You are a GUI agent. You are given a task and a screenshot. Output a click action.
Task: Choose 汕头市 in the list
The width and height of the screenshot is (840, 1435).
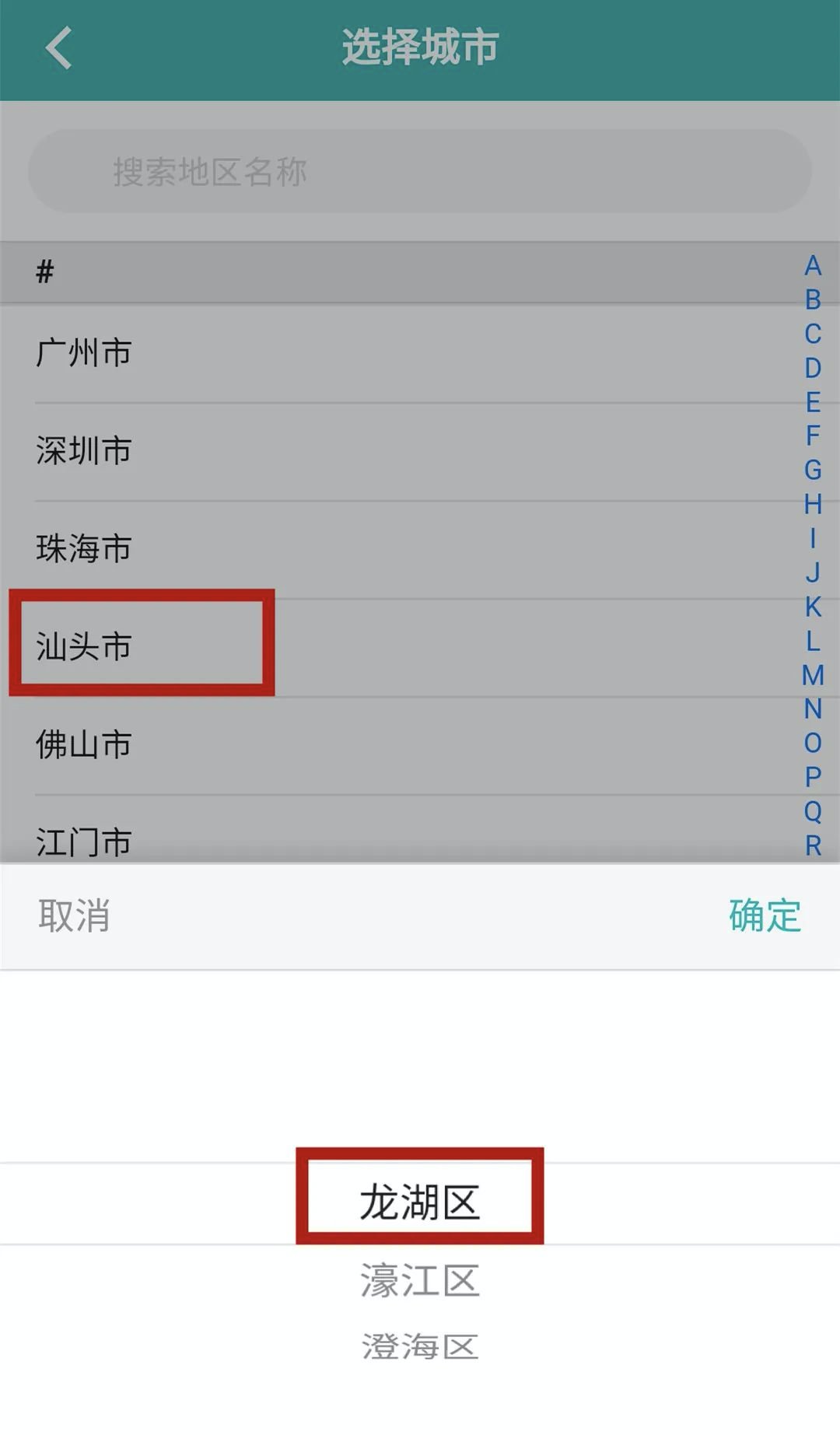[84, 646]
